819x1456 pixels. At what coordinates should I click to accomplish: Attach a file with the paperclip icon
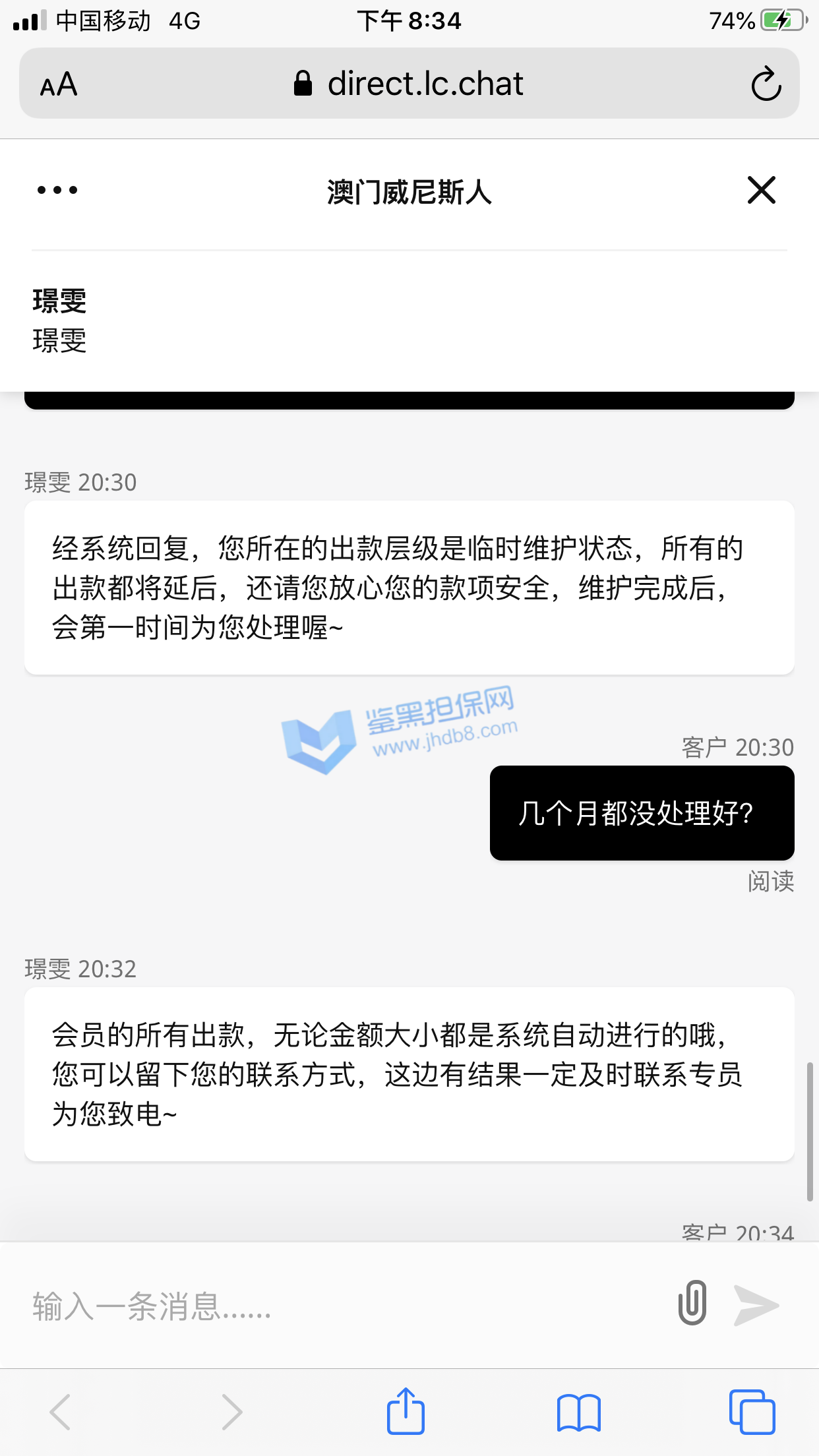(692, 1304)
